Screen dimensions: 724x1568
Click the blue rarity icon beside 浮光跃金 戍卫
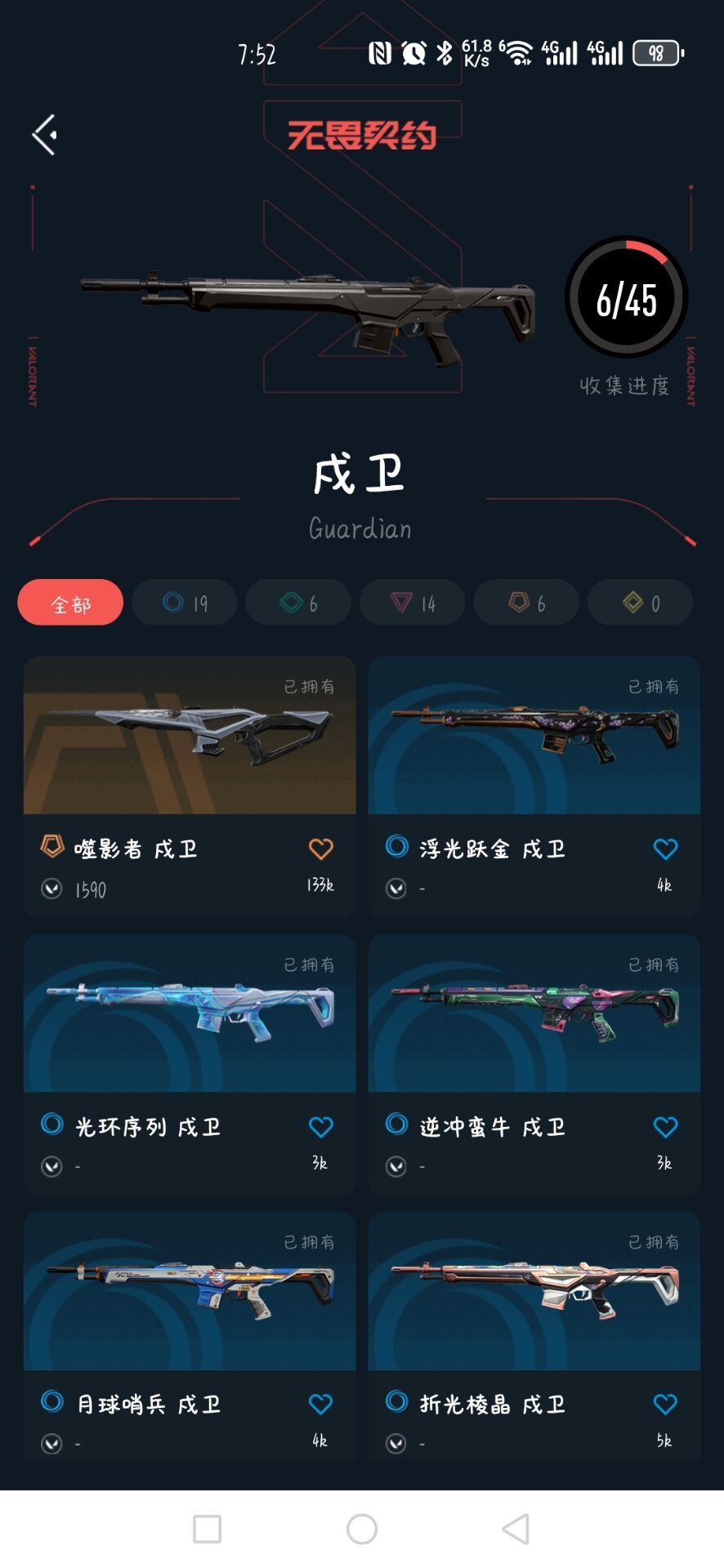tap(396, 849)
